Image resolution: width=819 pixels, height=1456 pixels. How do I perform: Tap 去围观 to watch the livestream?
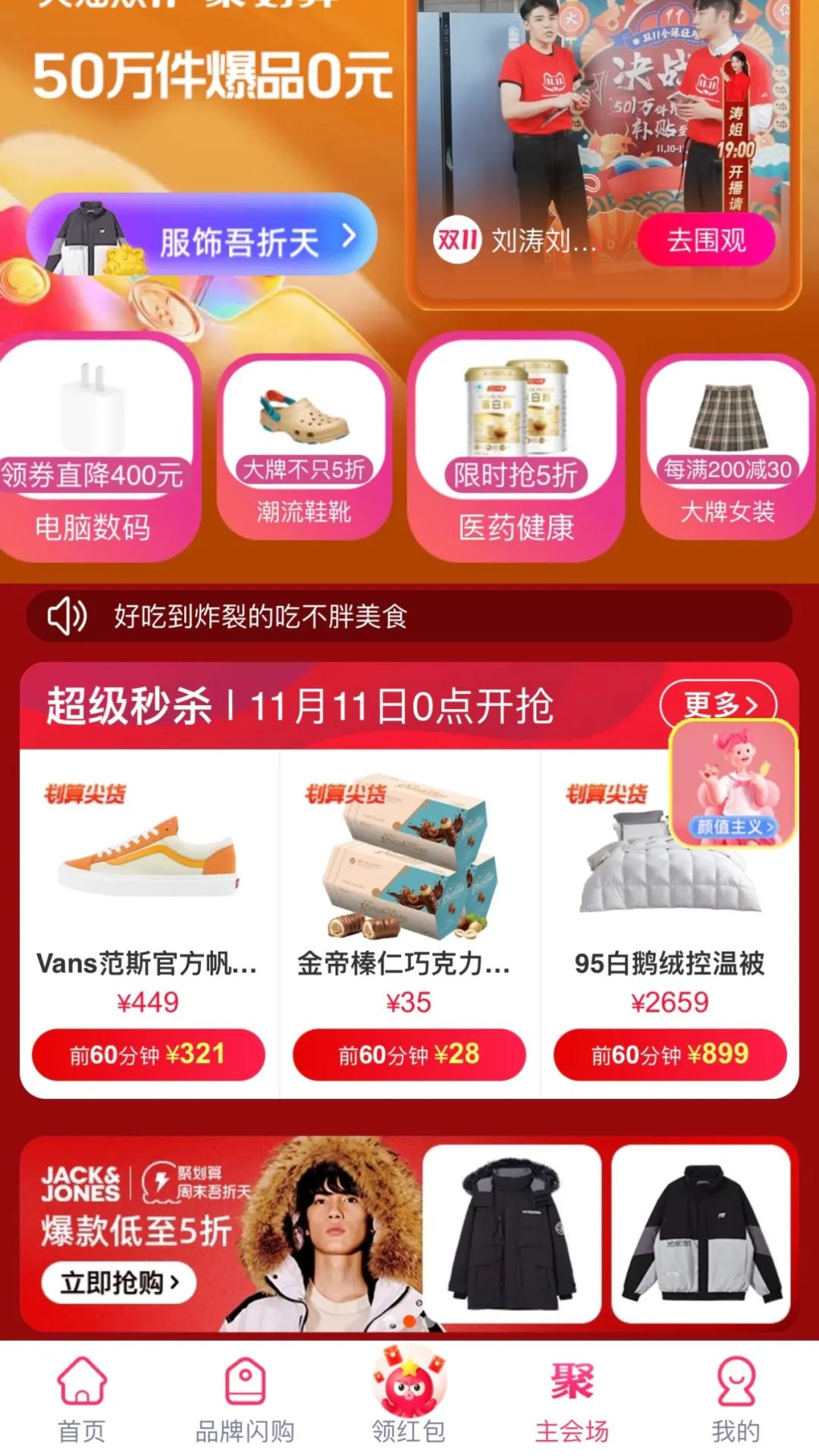(x=706, y=240)
